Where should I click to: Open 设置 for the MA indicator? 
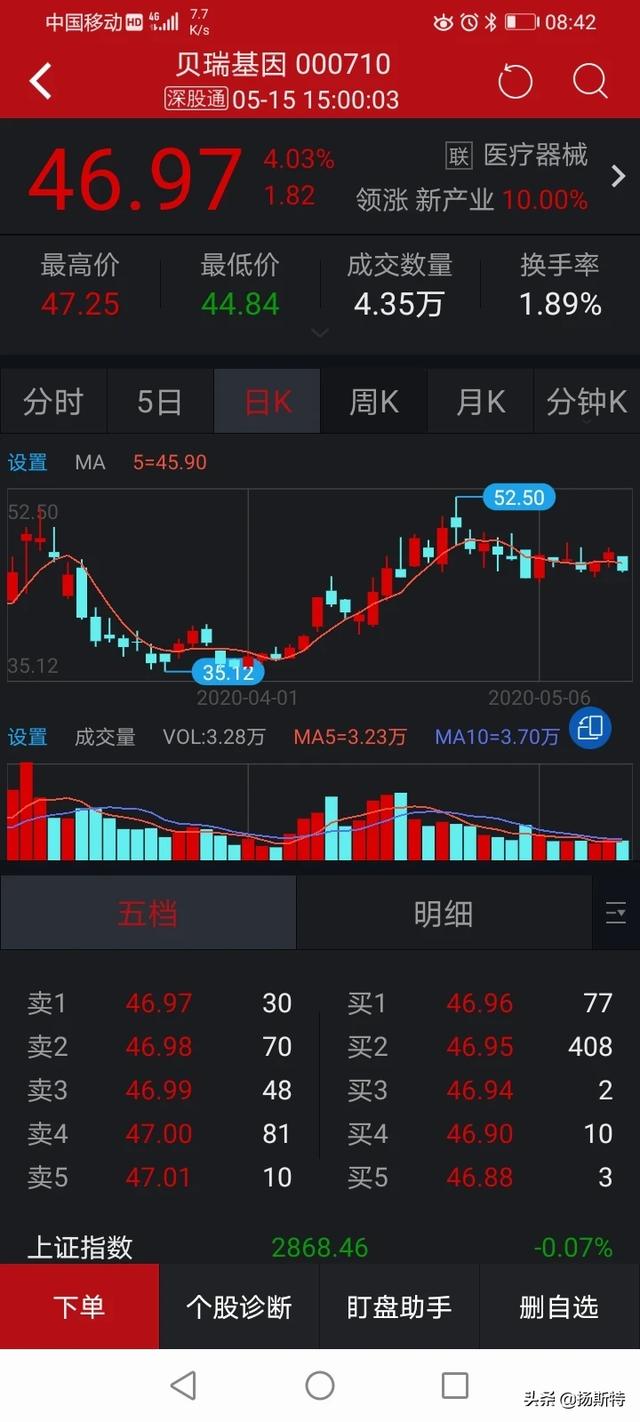(28, 463)
